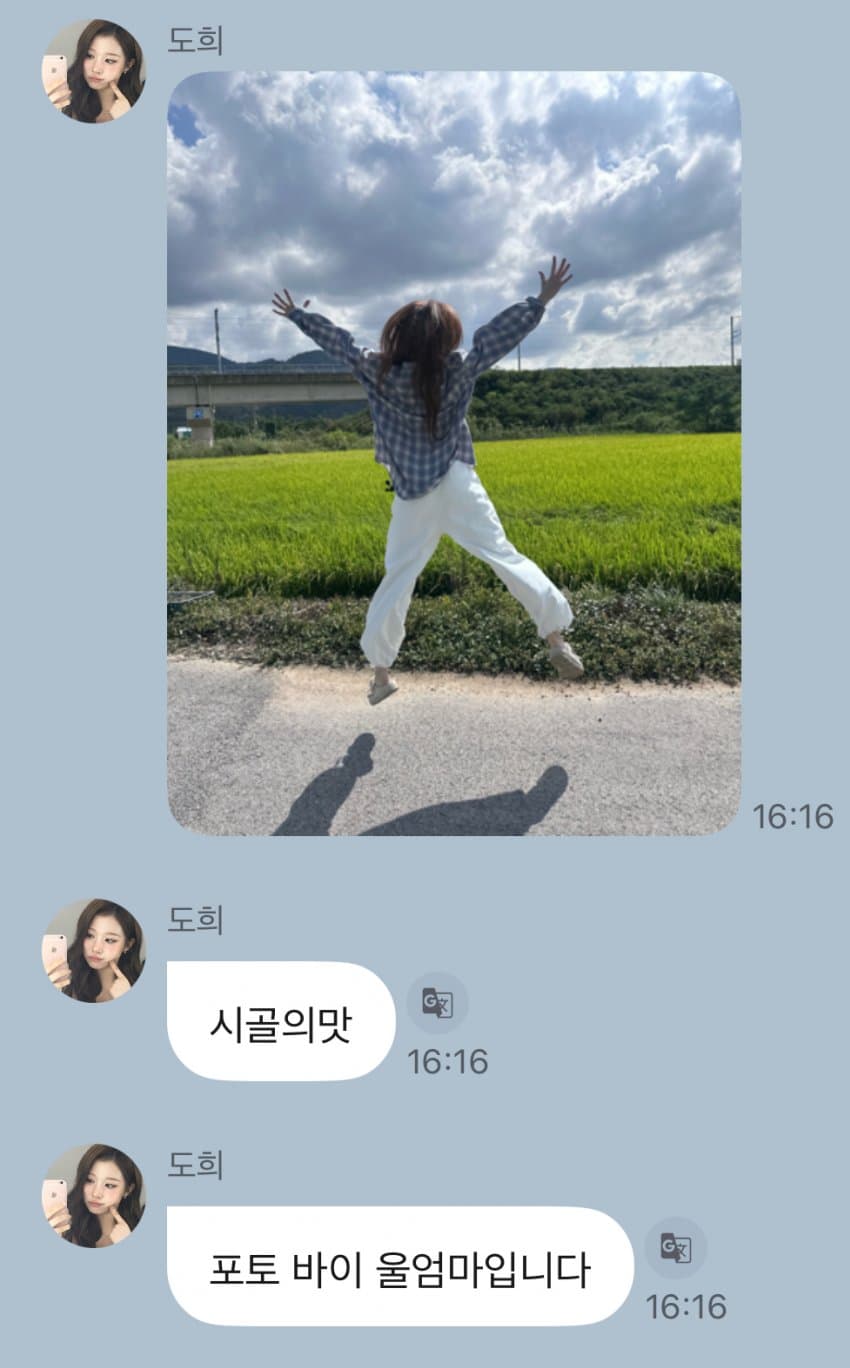Tap 도희's avatar beside 포토 바이 울엄마입니다

[x=93, y=1196]
